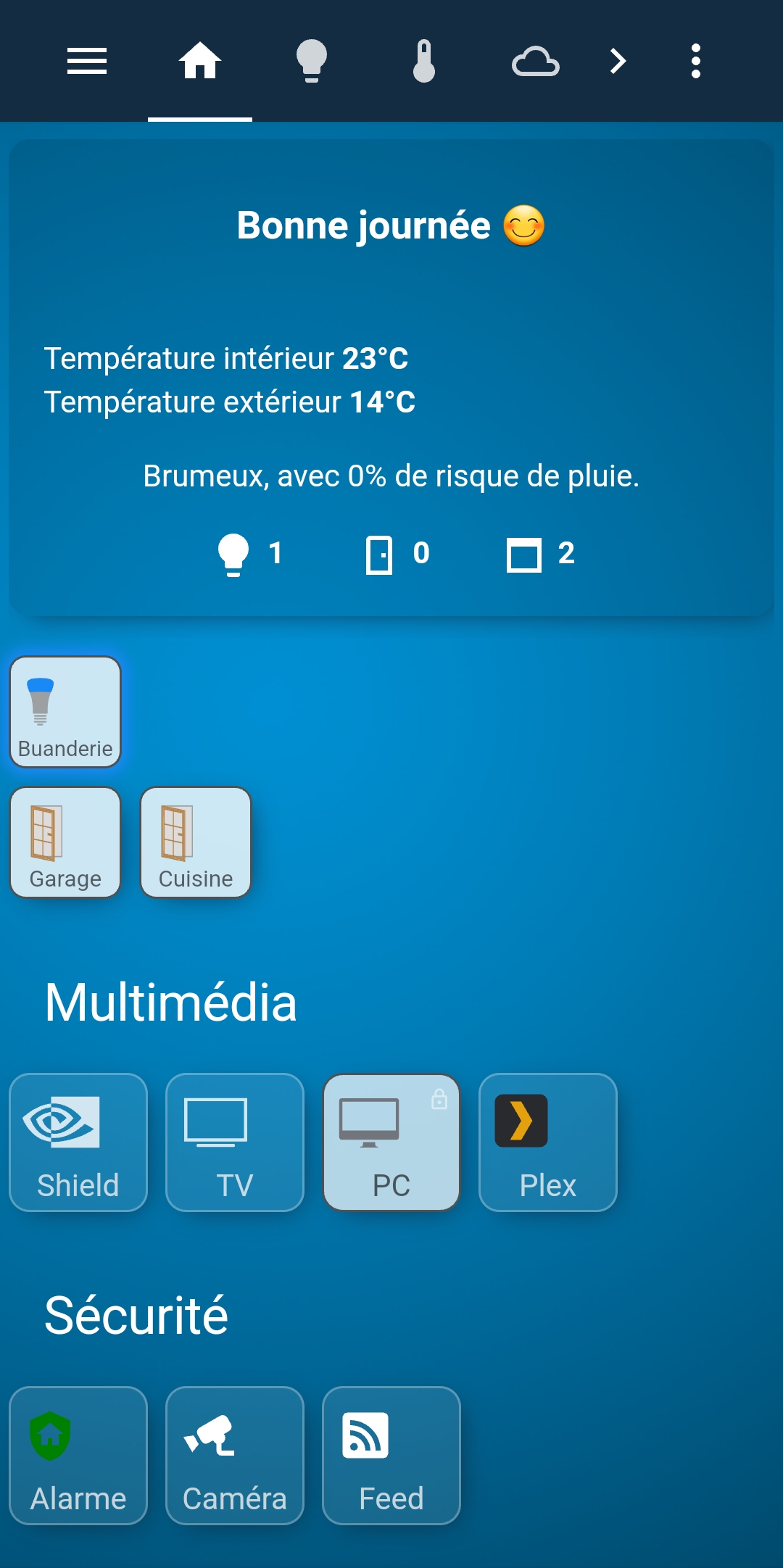The height and width of the screenshot is (1568, 783).
Task: Tap the PC tile
Action: [391, 1142]
